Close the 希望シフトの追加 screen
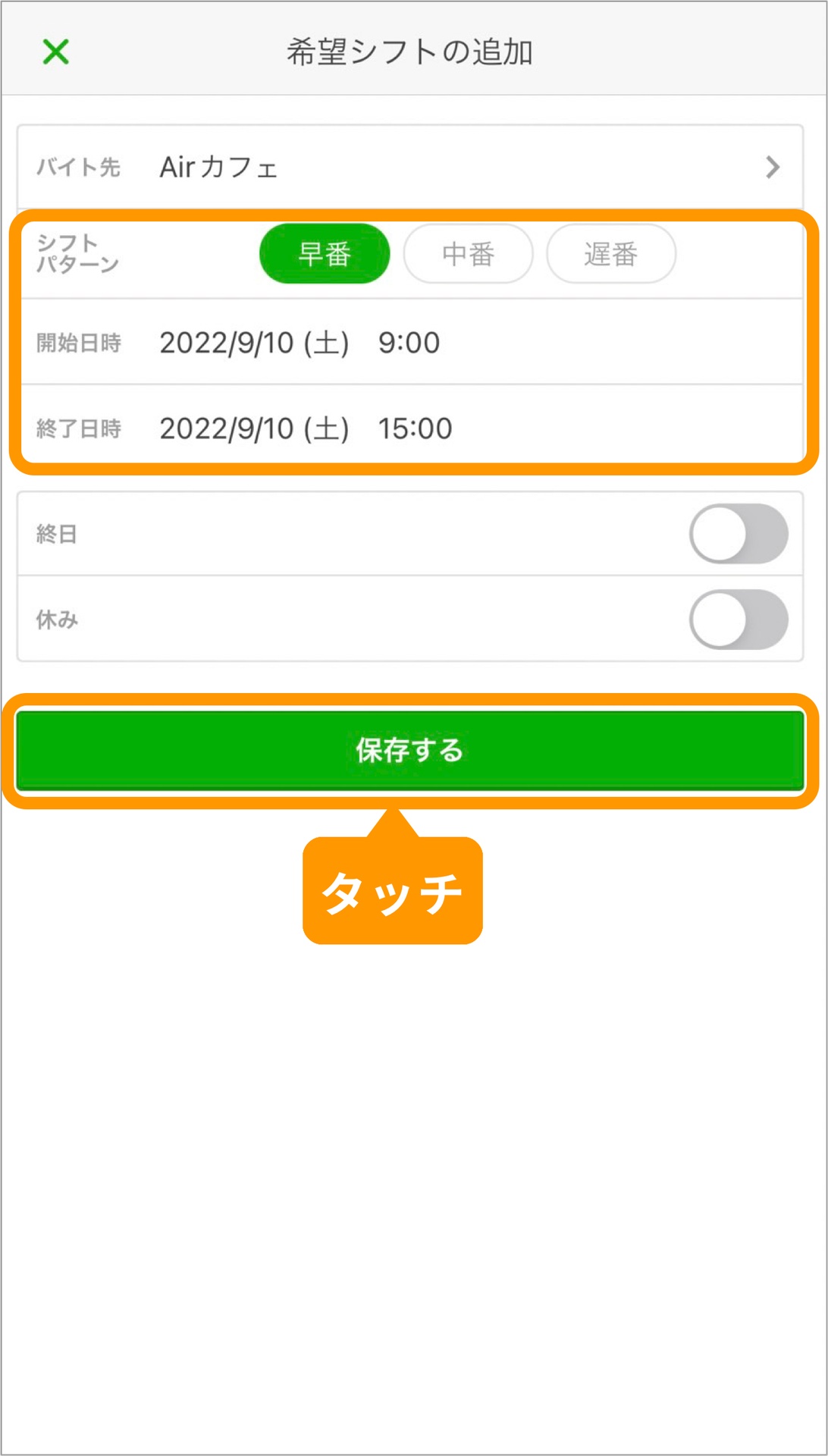 pyautogui.click(x=55, y=52)
